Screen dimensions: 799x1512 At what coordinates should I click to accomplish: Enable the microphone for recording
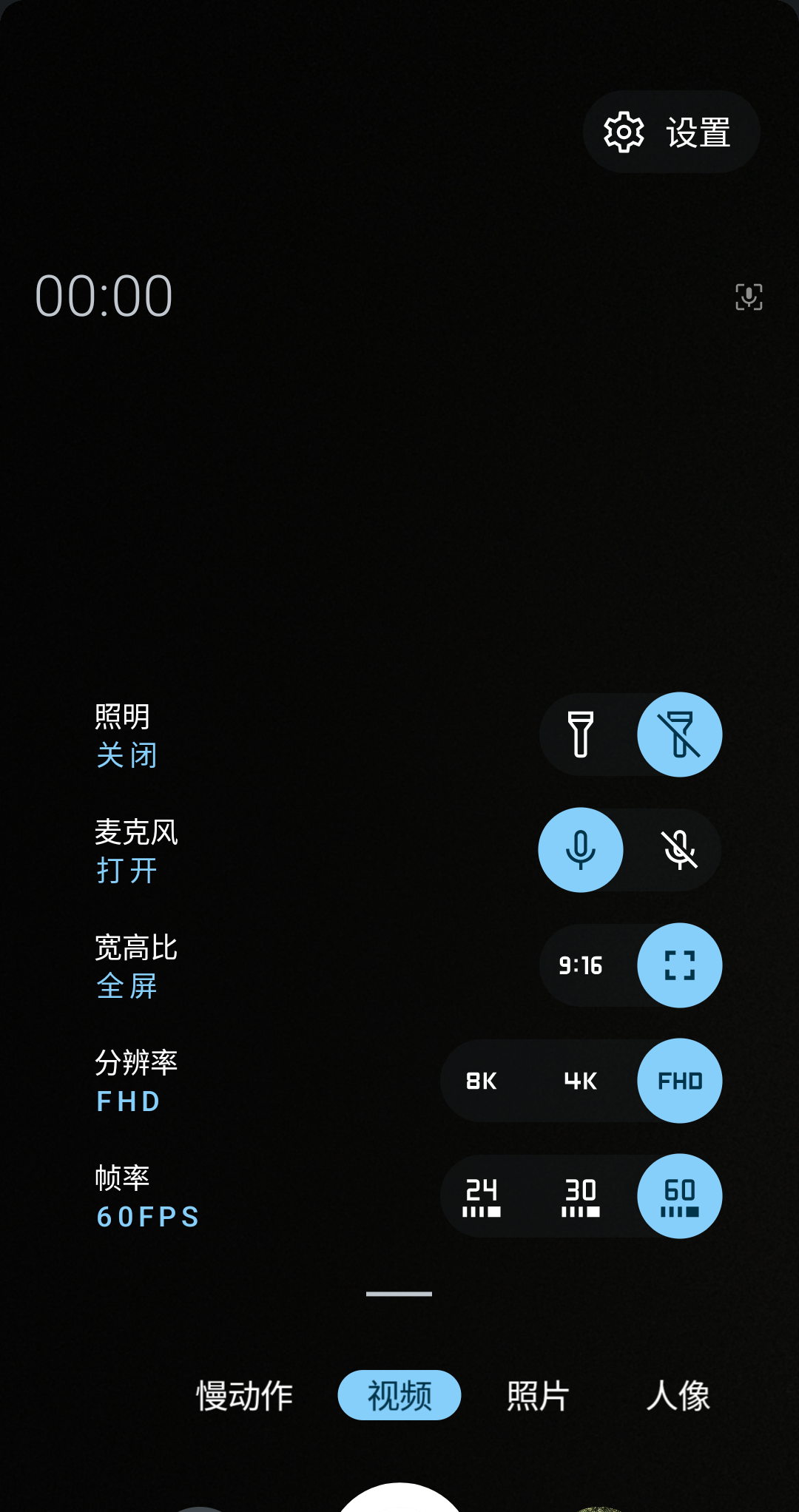pyautogui.click(x=581, y=850)
